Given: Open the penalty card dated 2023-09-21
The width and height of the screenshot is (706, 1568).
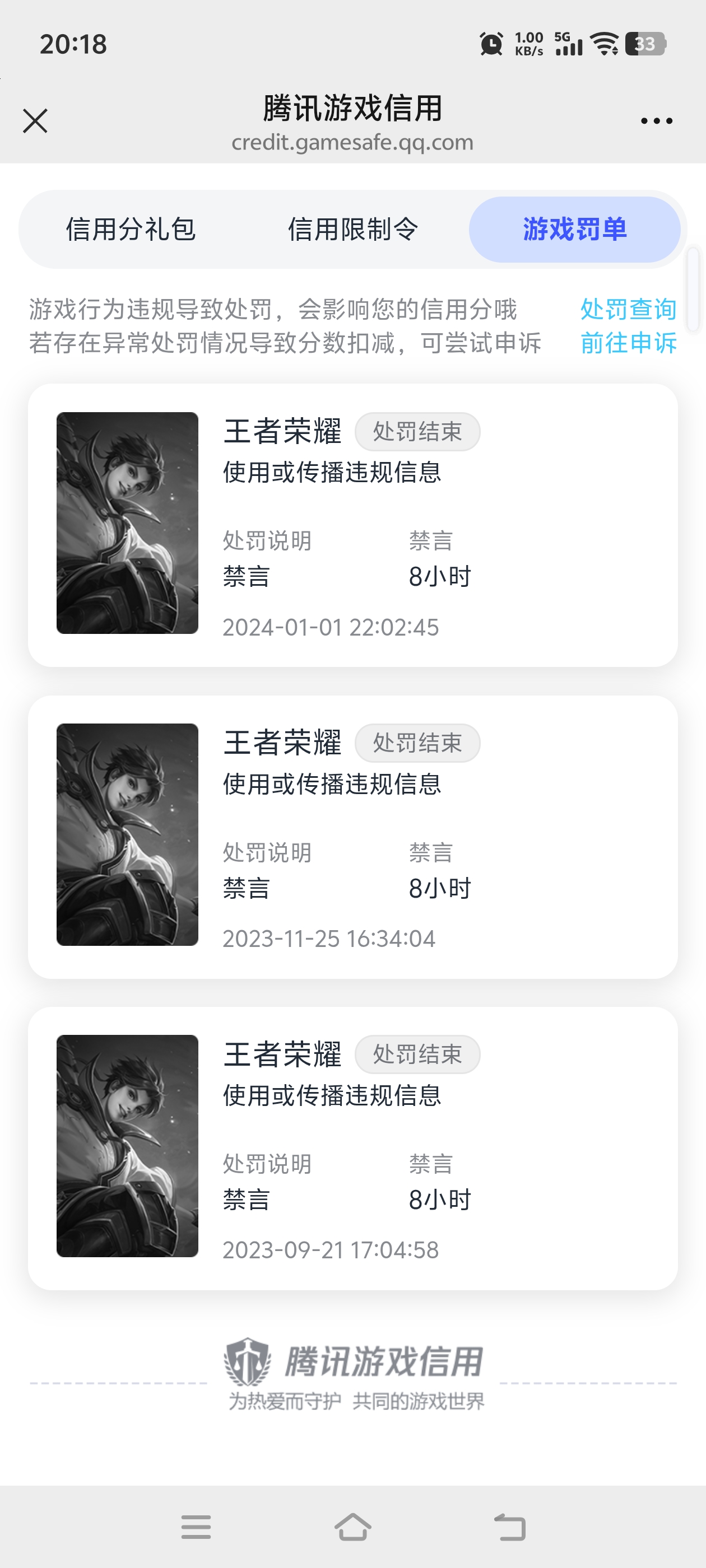Looking at the screenshot, I should [352, 1148].
